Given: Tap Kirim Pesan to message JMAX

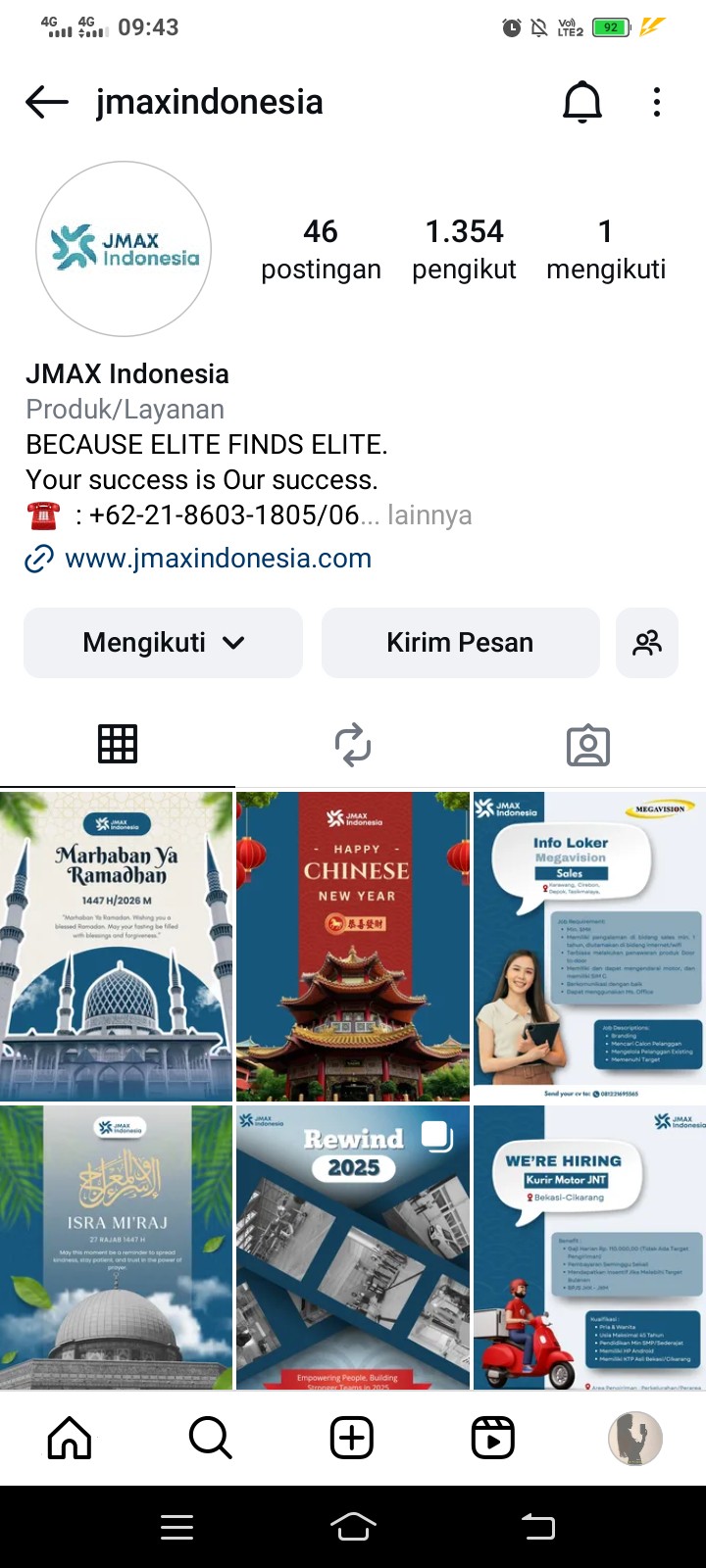Looking at the screenshot, I should [460, 643].
